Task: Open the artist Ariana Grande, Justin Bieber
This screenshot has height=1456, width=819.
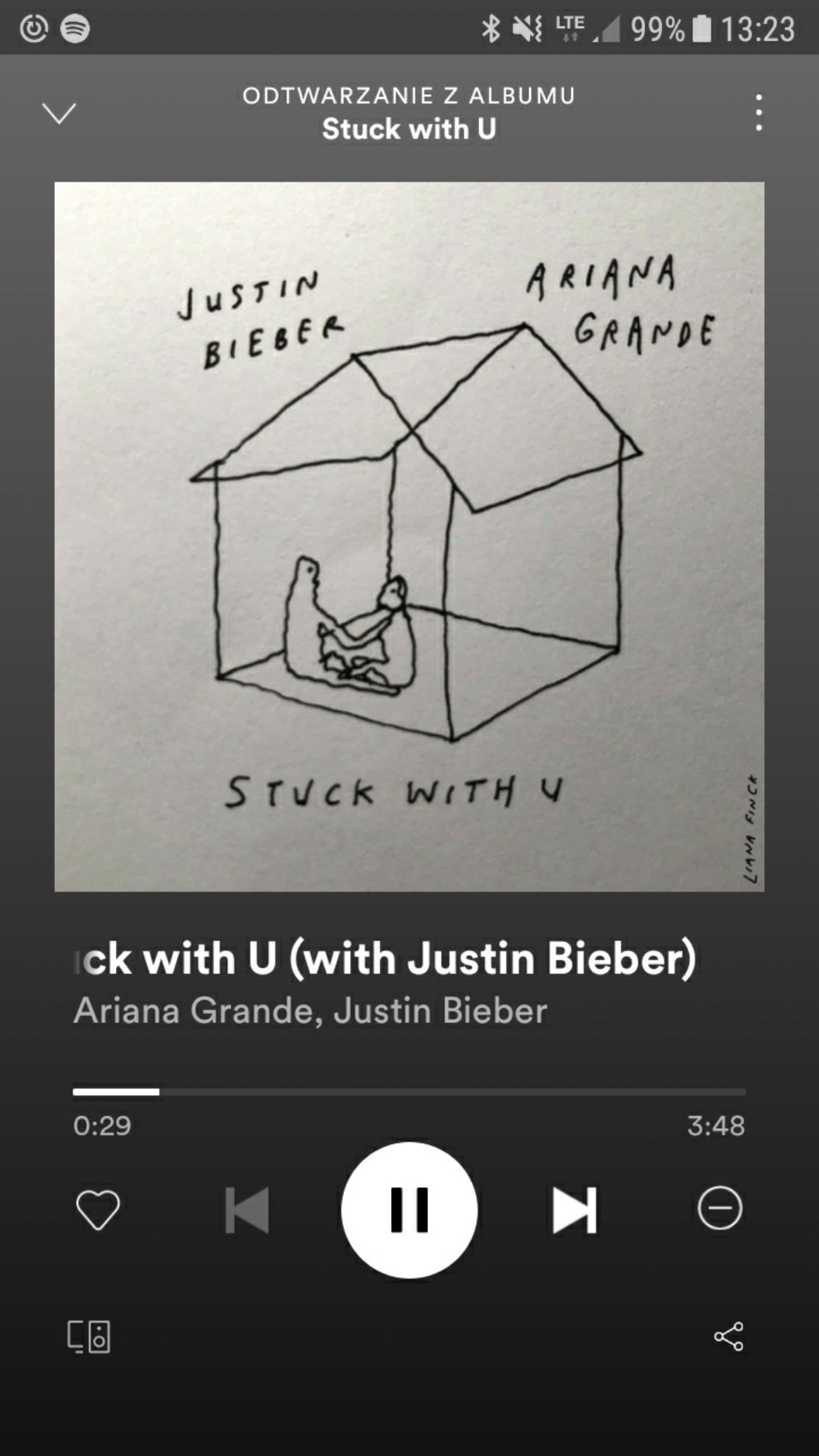Action: coord(310,1011)
